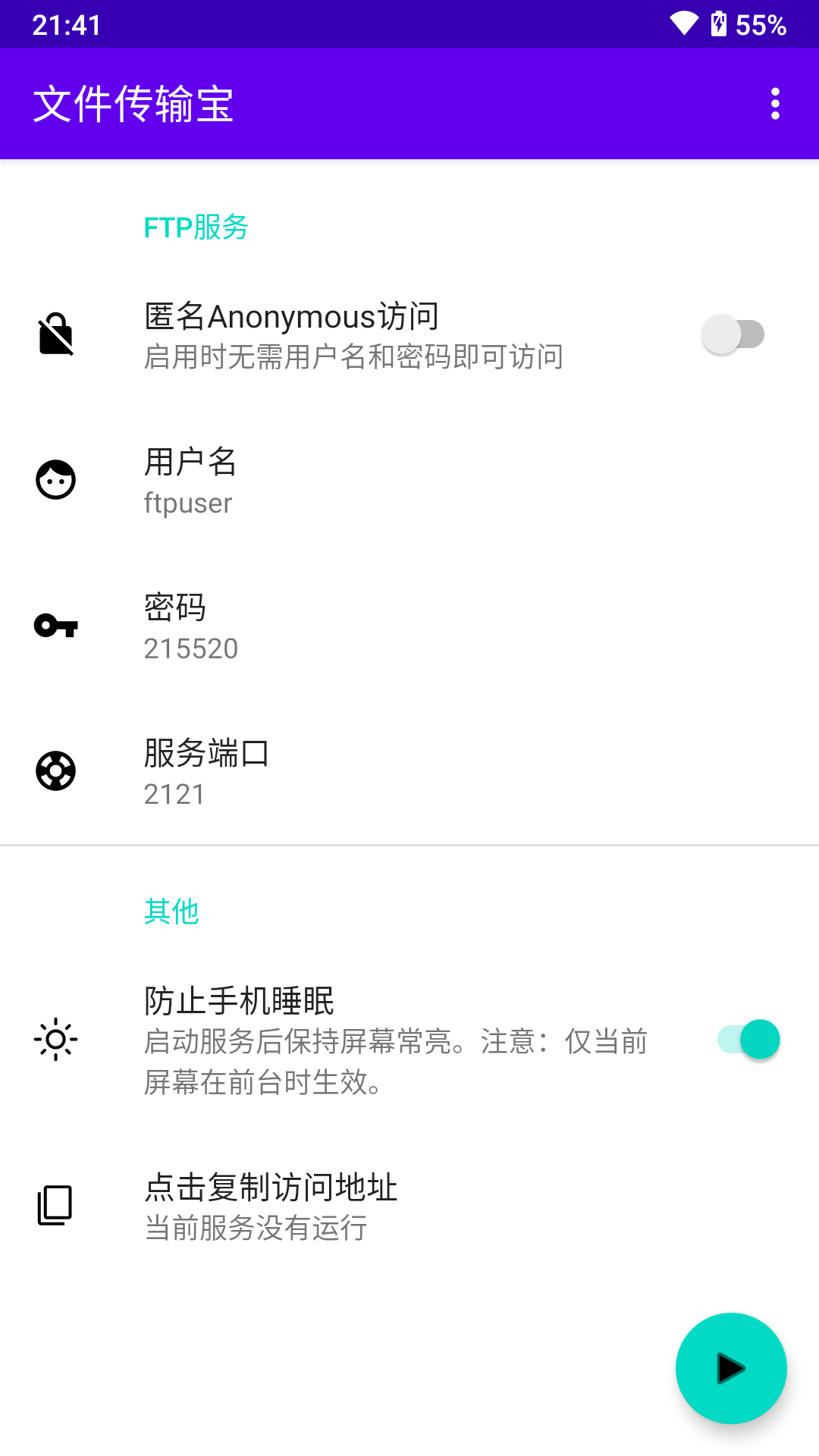Select the 其他 section header
This screenshot has width=819, height=1456.
click(171, 912)
